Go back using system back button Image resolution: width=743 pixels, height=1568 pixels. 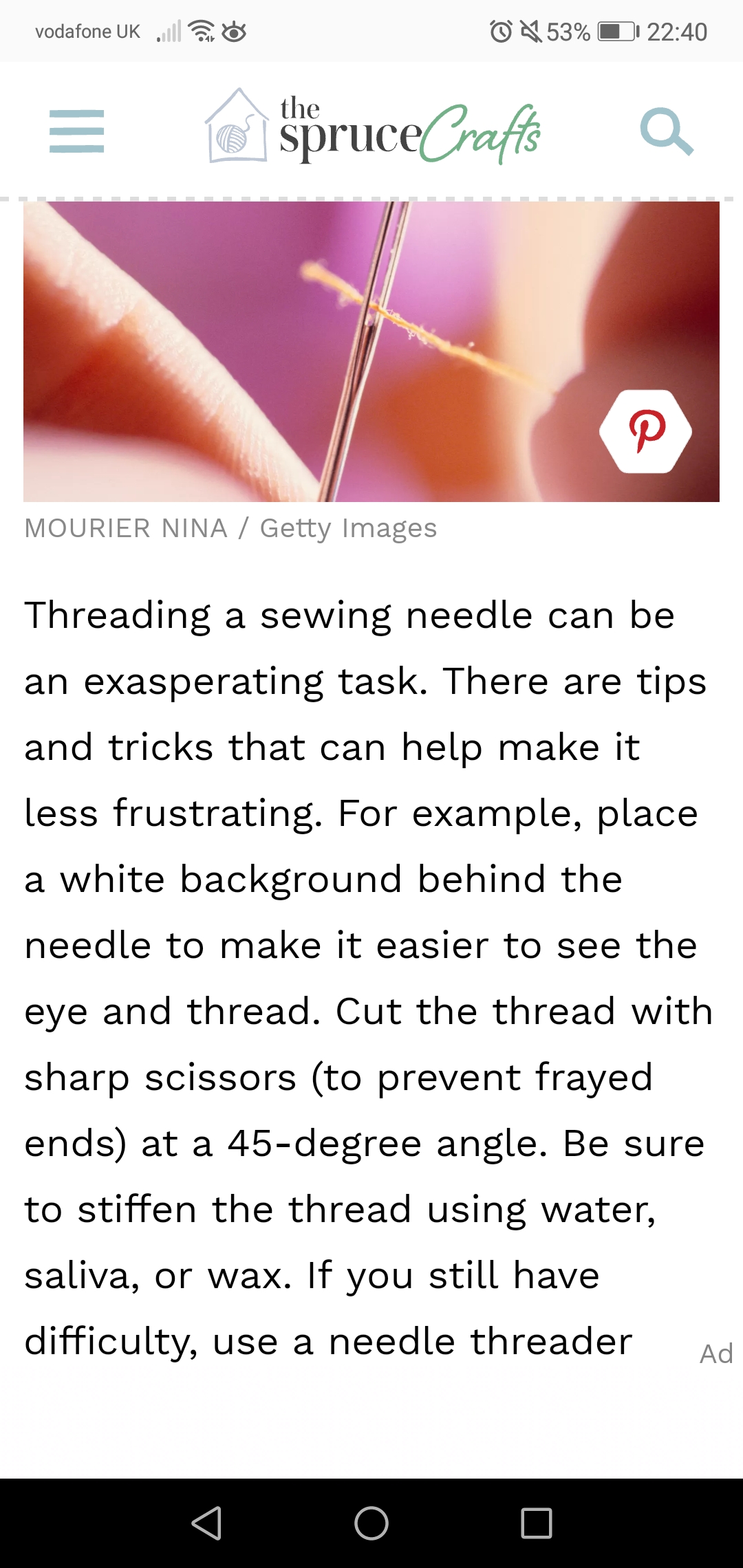pos(206,1523)
